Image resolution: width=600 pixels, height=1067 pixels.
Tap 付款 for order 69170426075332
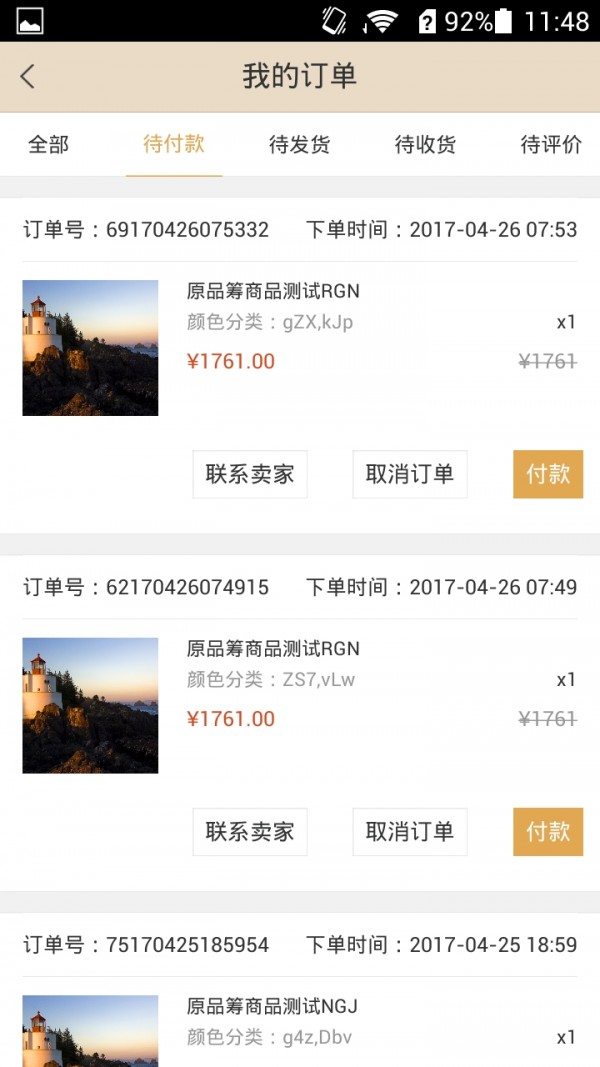(x=548, y=474)
